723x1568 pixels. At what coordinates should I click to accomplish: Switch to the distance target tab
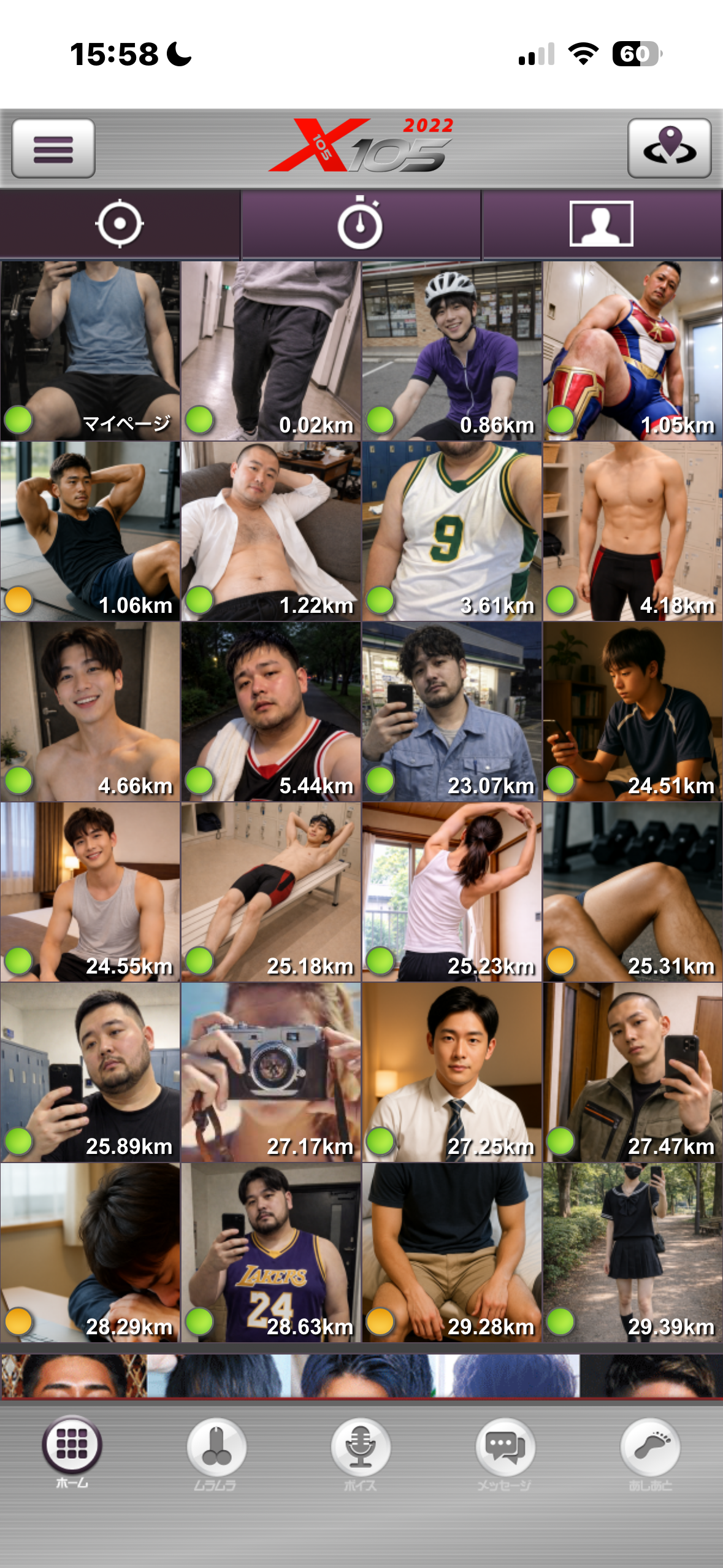120,224
